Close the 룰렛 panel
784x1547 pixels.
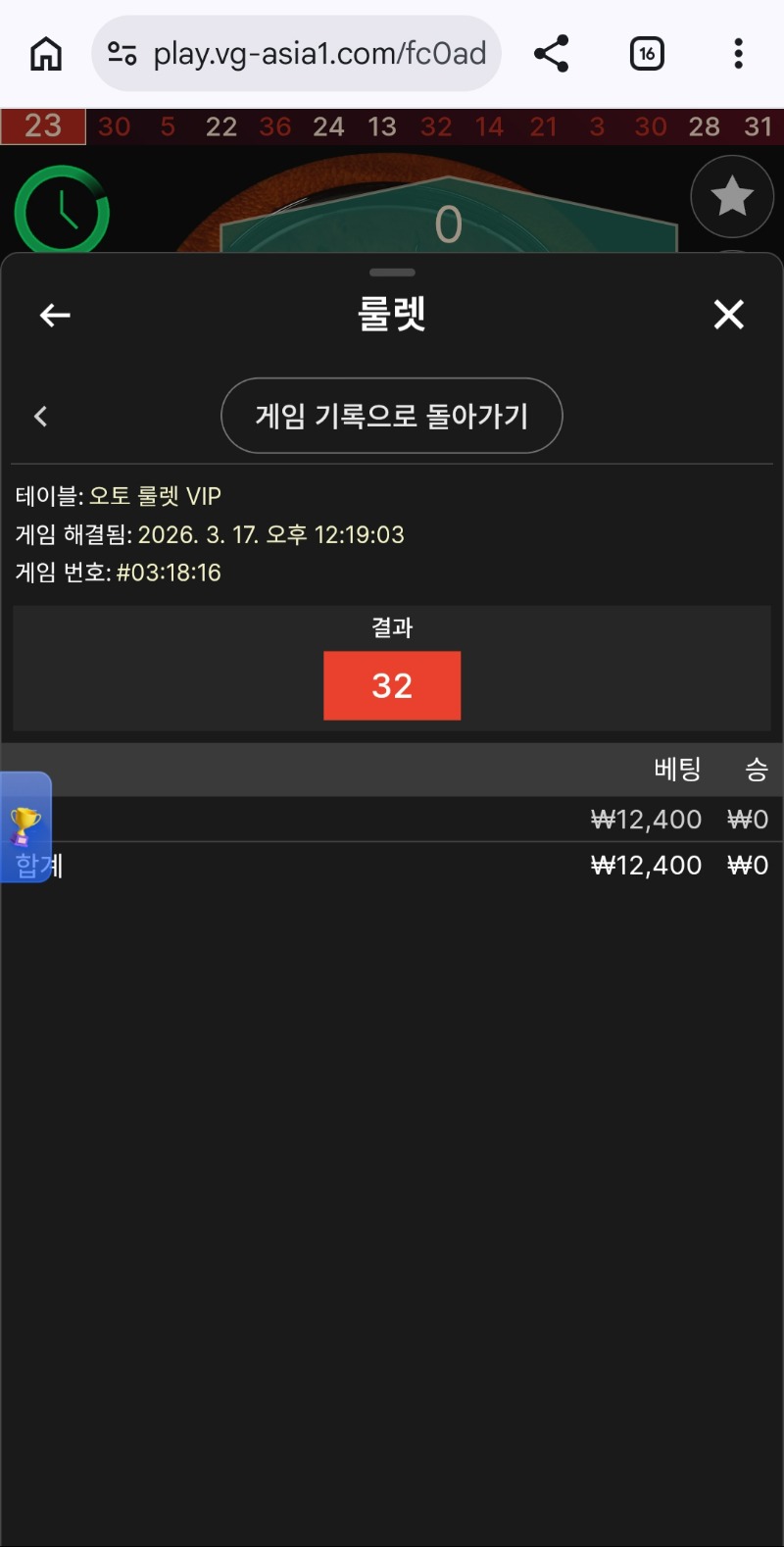[728, 315]
